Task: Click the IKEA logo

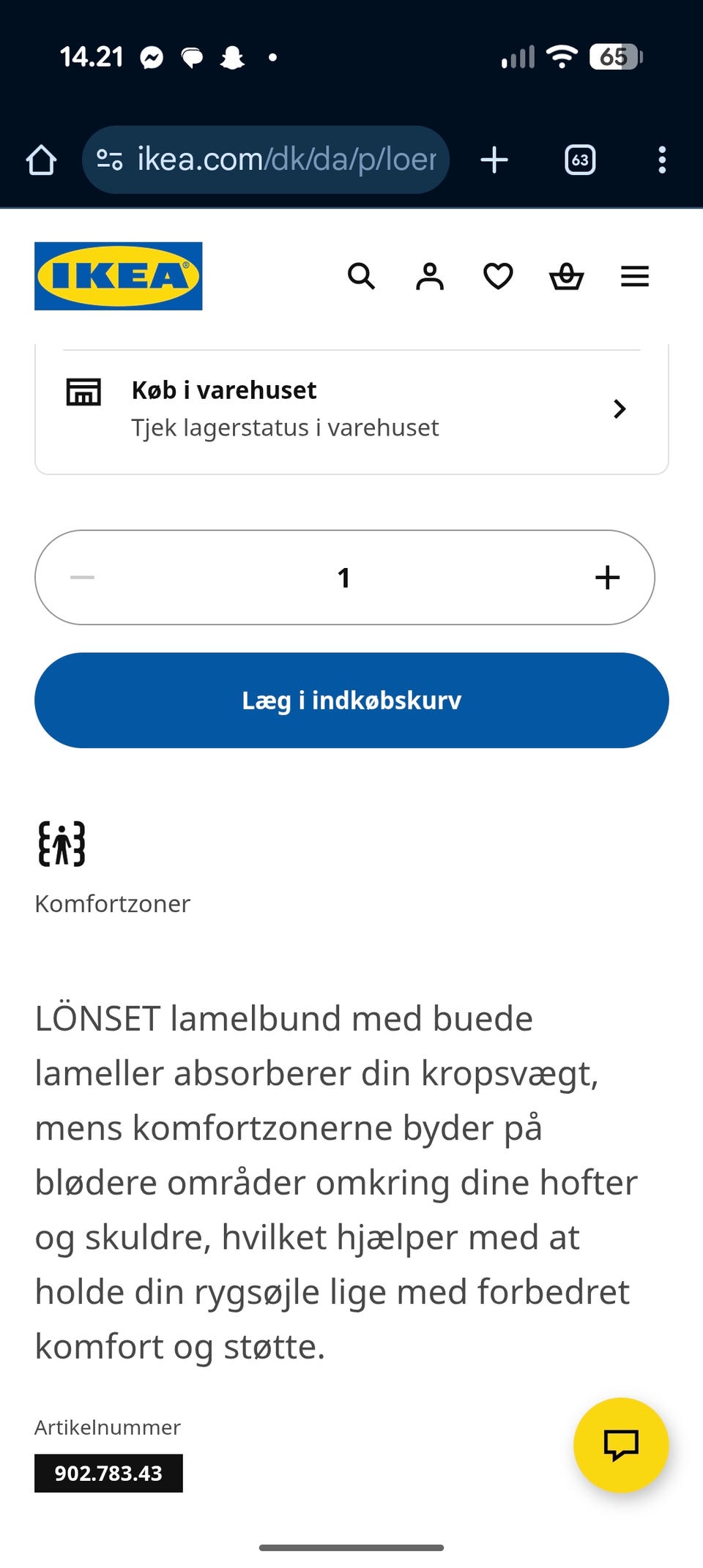Action: pos(119,276)
